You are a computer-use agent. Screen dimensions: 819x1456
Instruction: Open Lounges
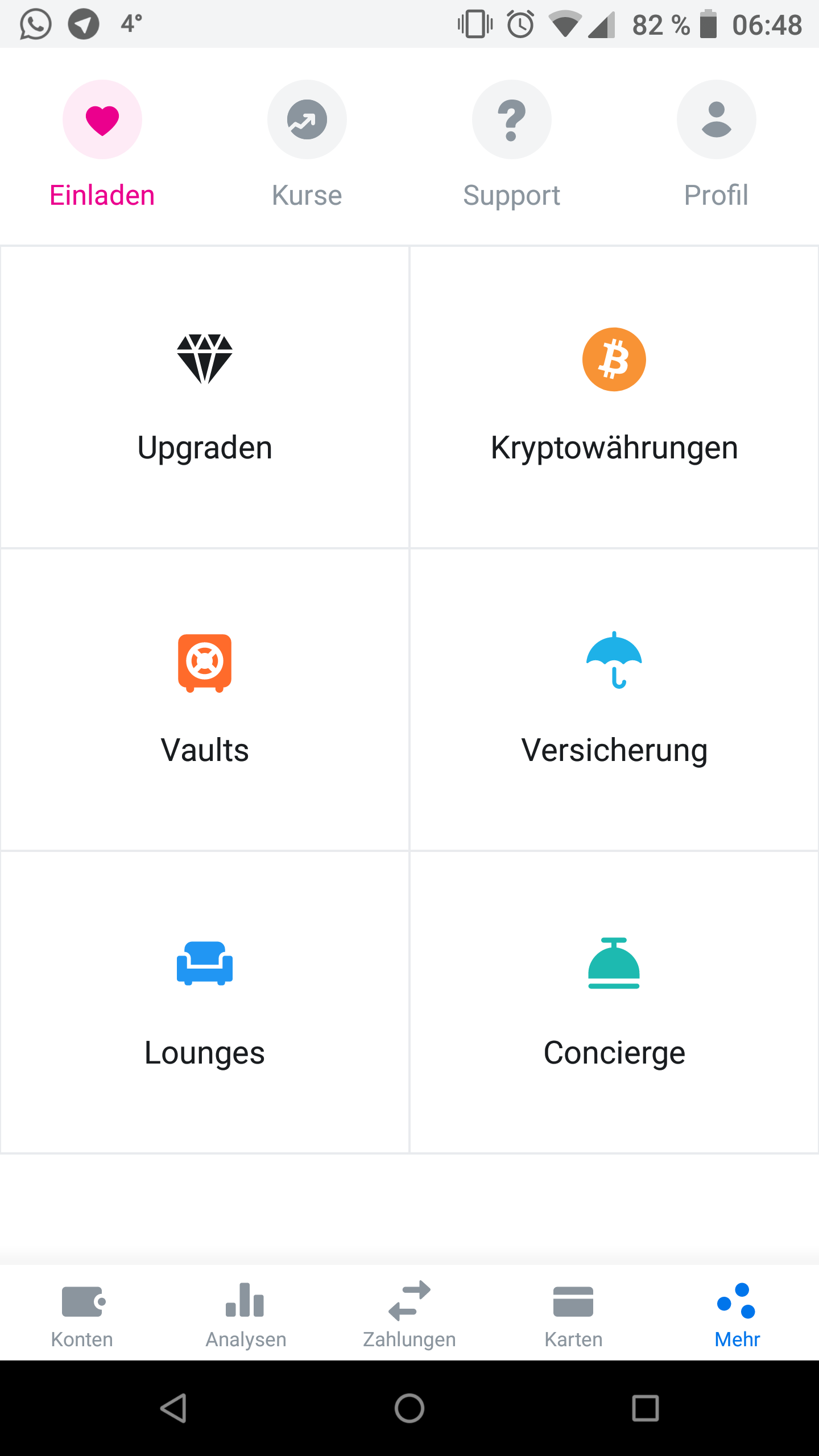coord(205,1002)
